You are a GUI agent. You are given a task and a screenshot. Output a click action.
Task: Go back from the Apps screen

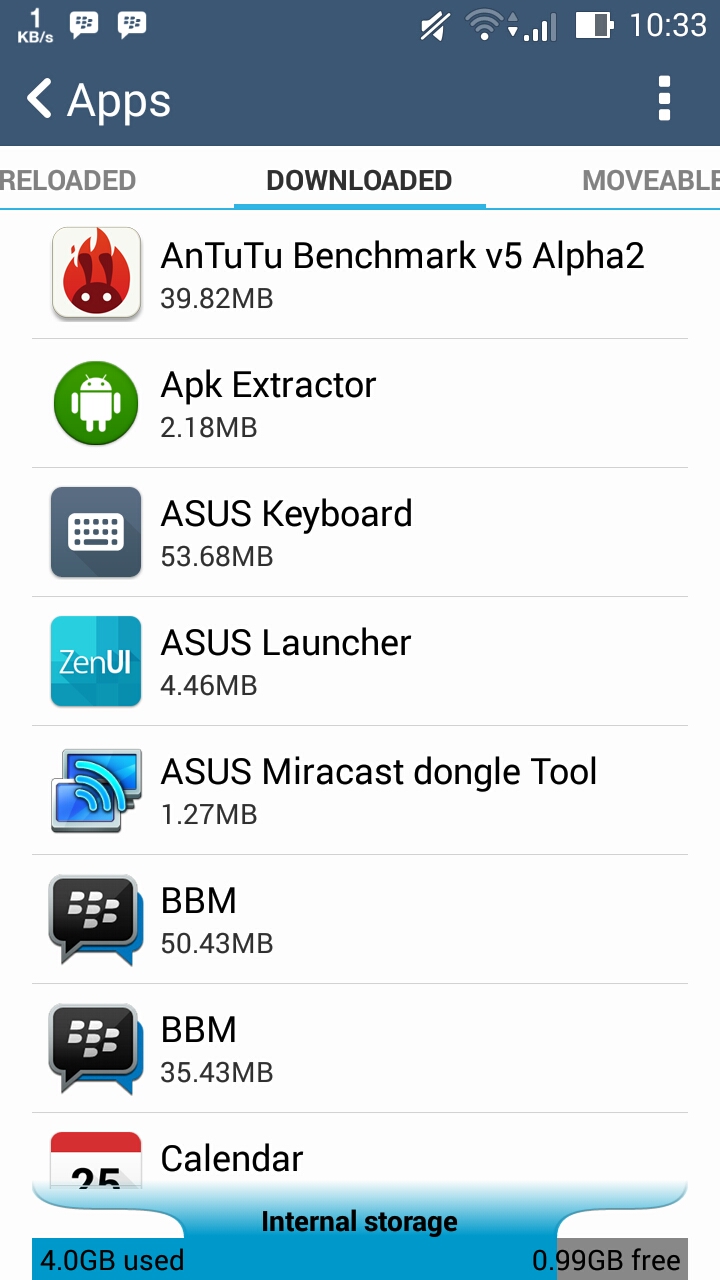(x=40, y=100)
